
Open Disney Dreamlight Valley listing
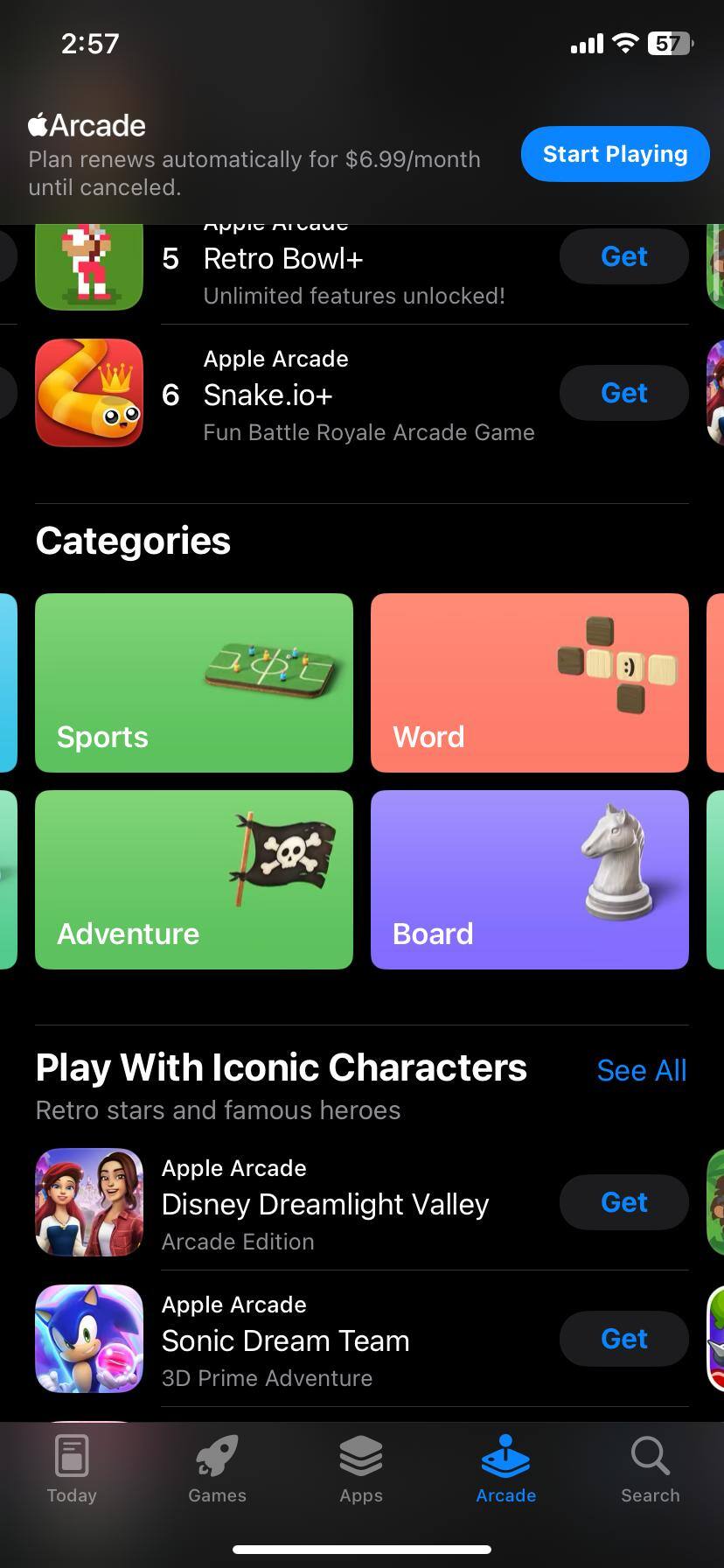coord(325,1204)
